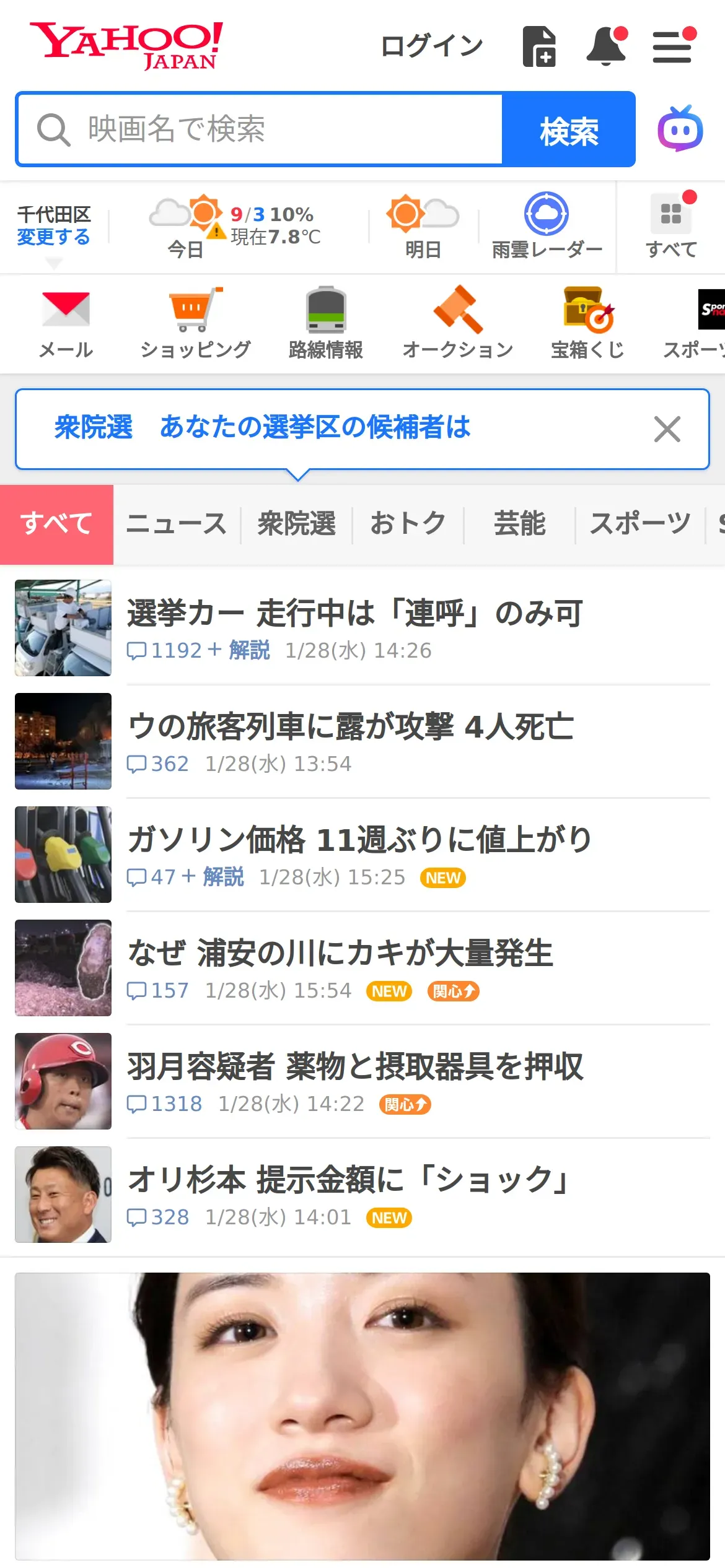Switch to the 芸能 tab
Viewport: 725px width, 1568px height.
(x=519, y=524)
